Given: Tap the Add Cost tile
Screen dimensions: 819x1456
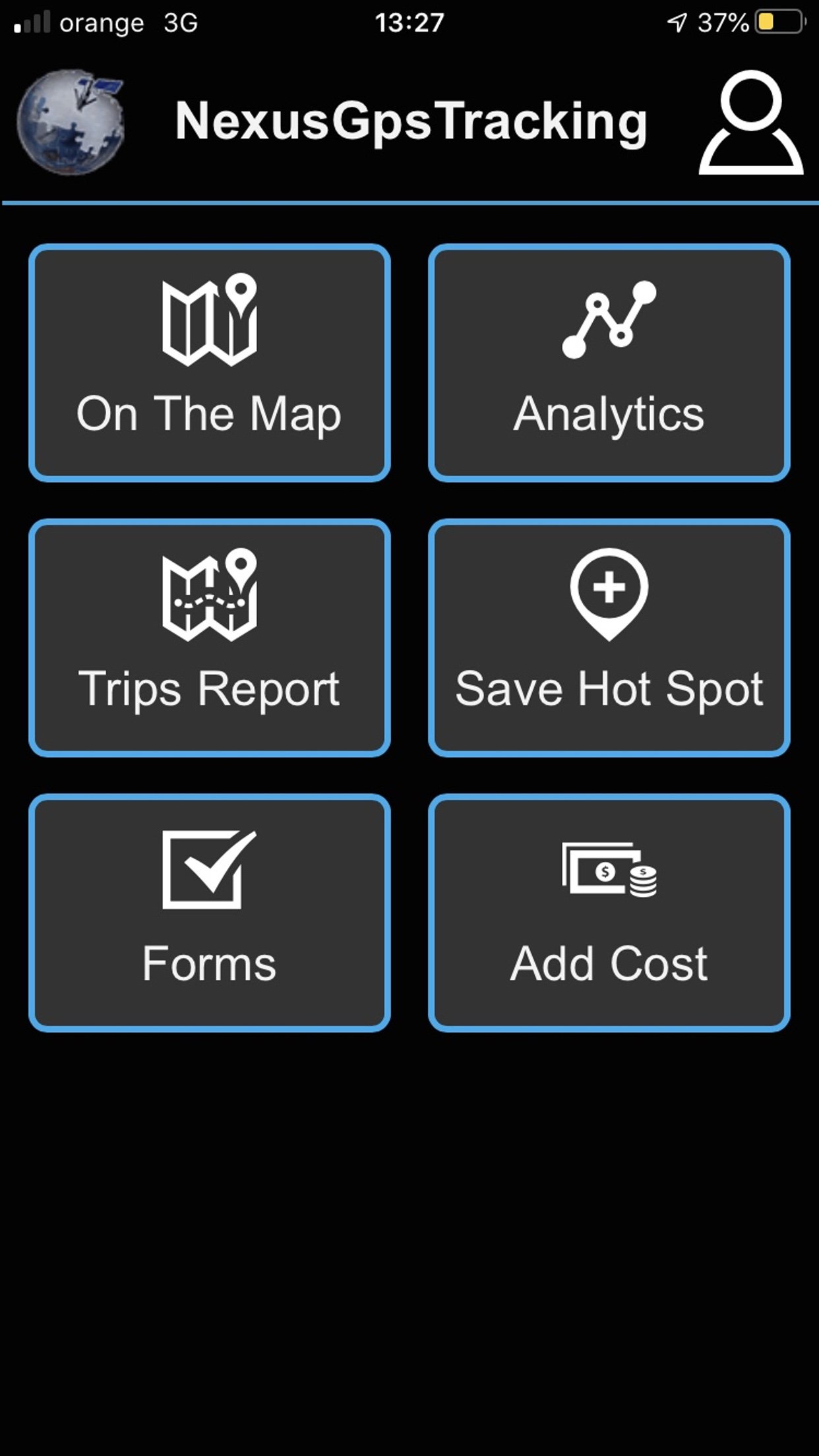Looking at the screenshot, I should [x=609, y=913].
